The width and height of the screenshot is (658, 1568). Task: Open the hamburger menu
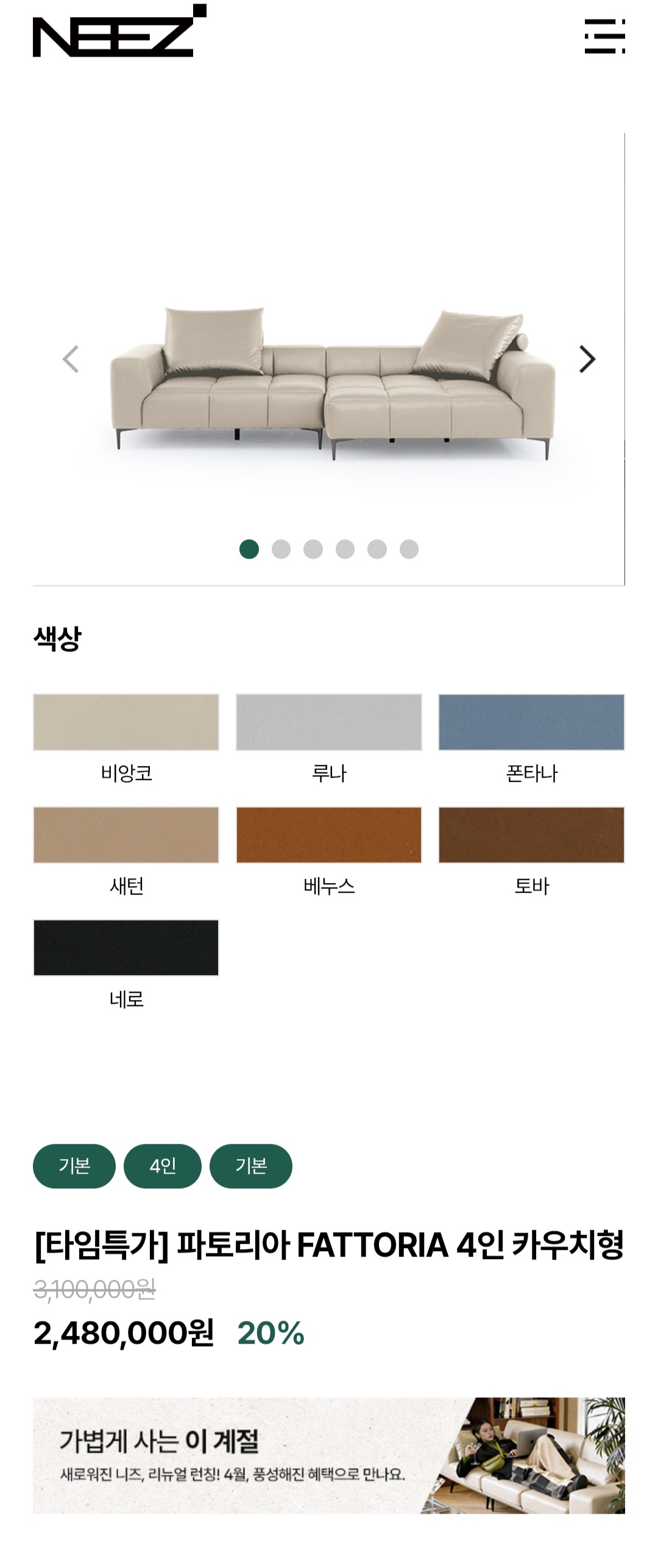click(x=604, y=36)
